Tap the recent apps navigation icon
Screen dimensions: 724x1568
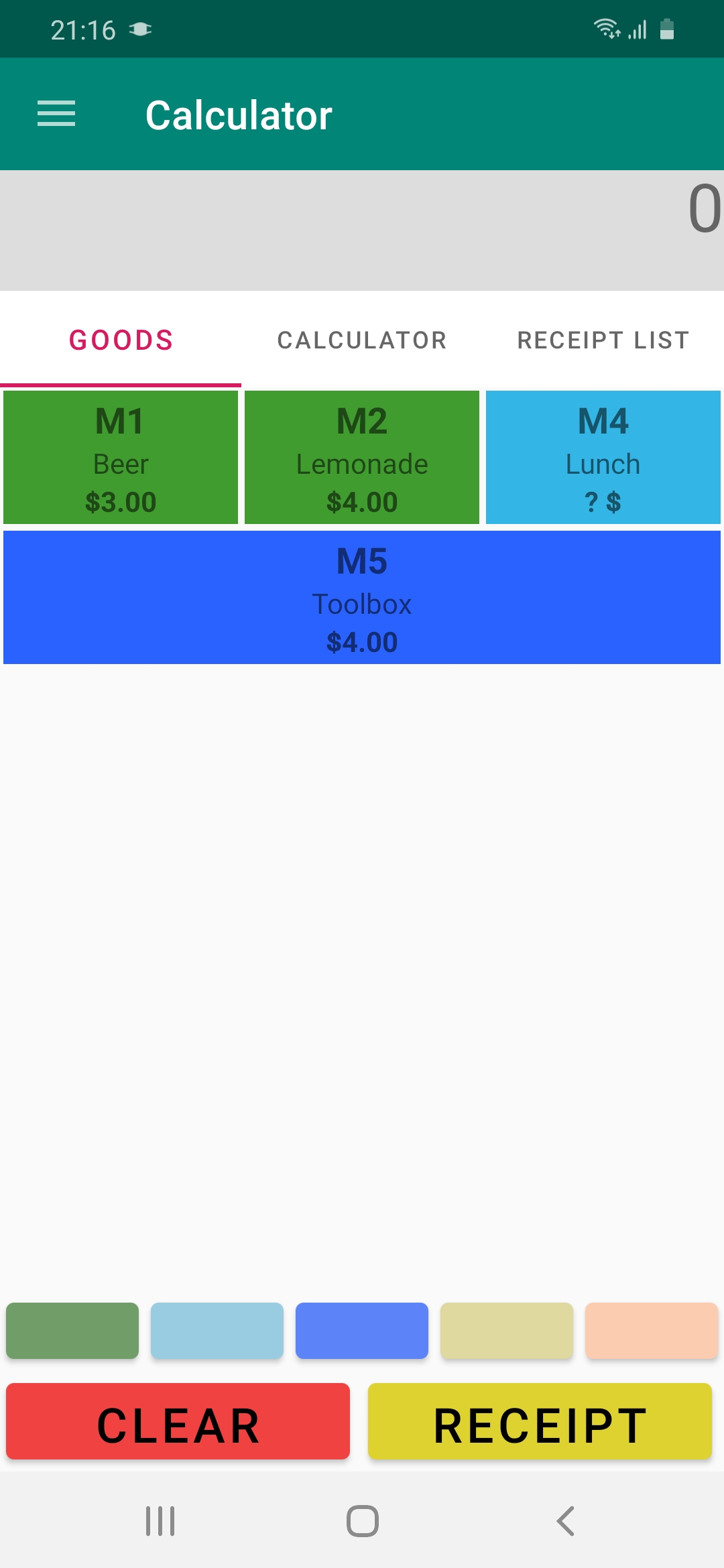(x=160, y=1520)
